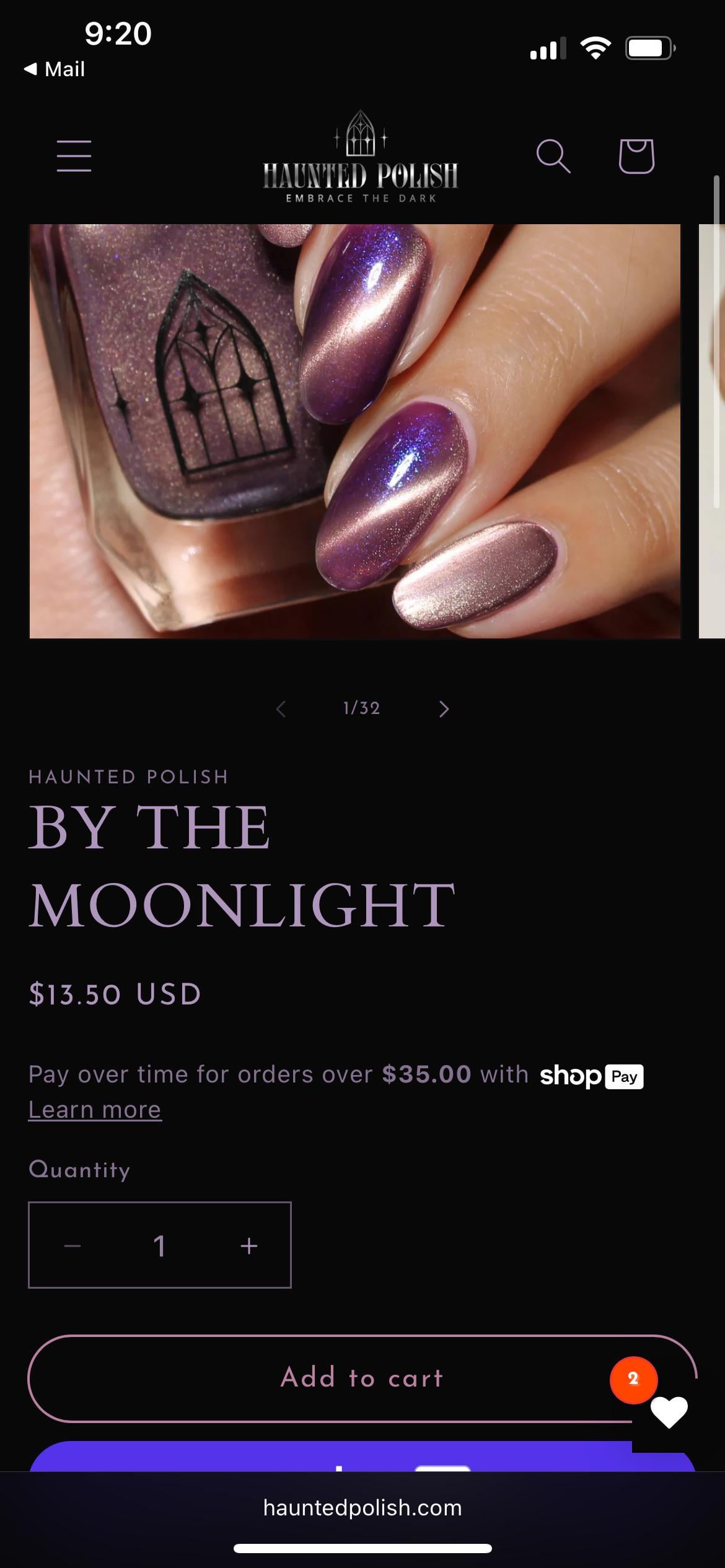Decrease quantity with the minus button

tap(72, 1245)
